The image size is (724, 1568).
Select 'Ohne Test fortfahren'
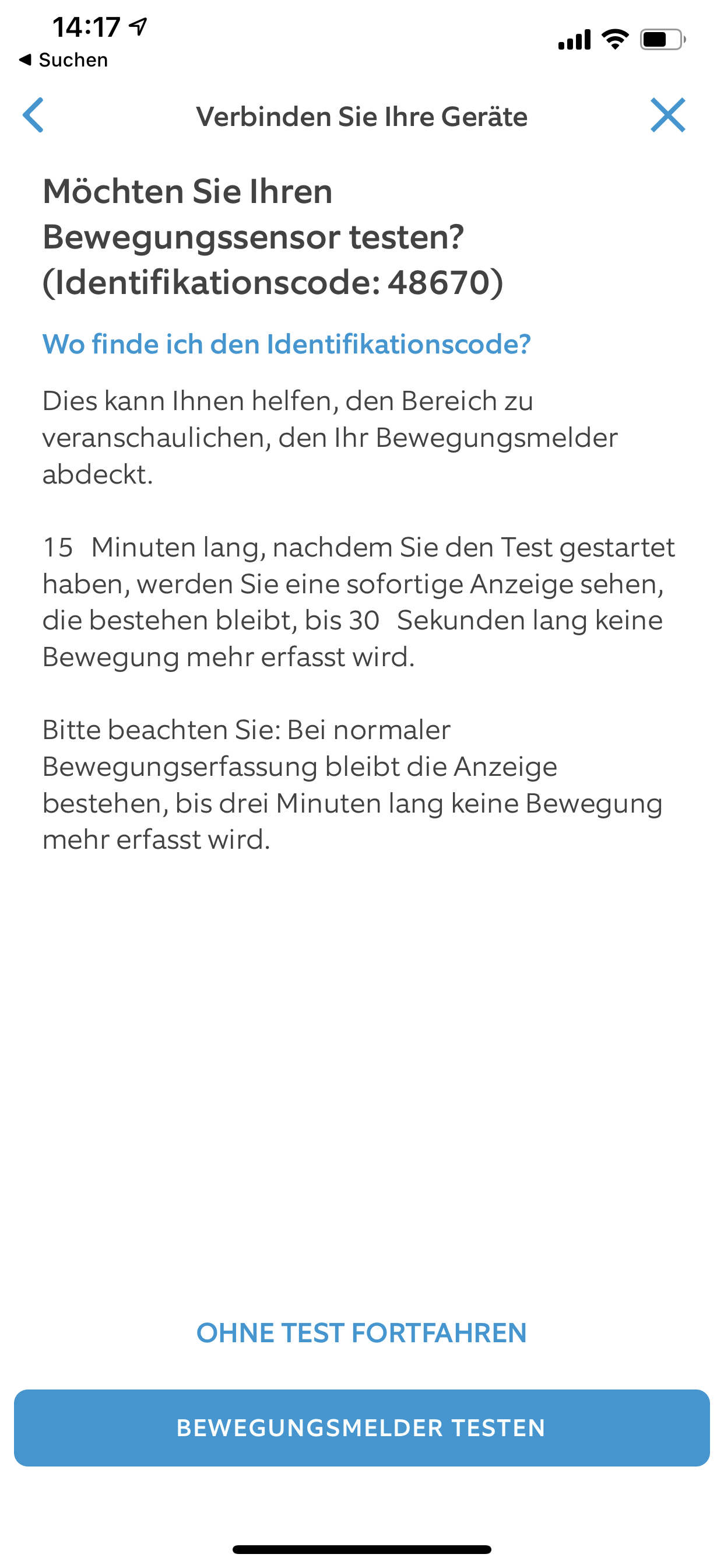(x=361, y=1332)
